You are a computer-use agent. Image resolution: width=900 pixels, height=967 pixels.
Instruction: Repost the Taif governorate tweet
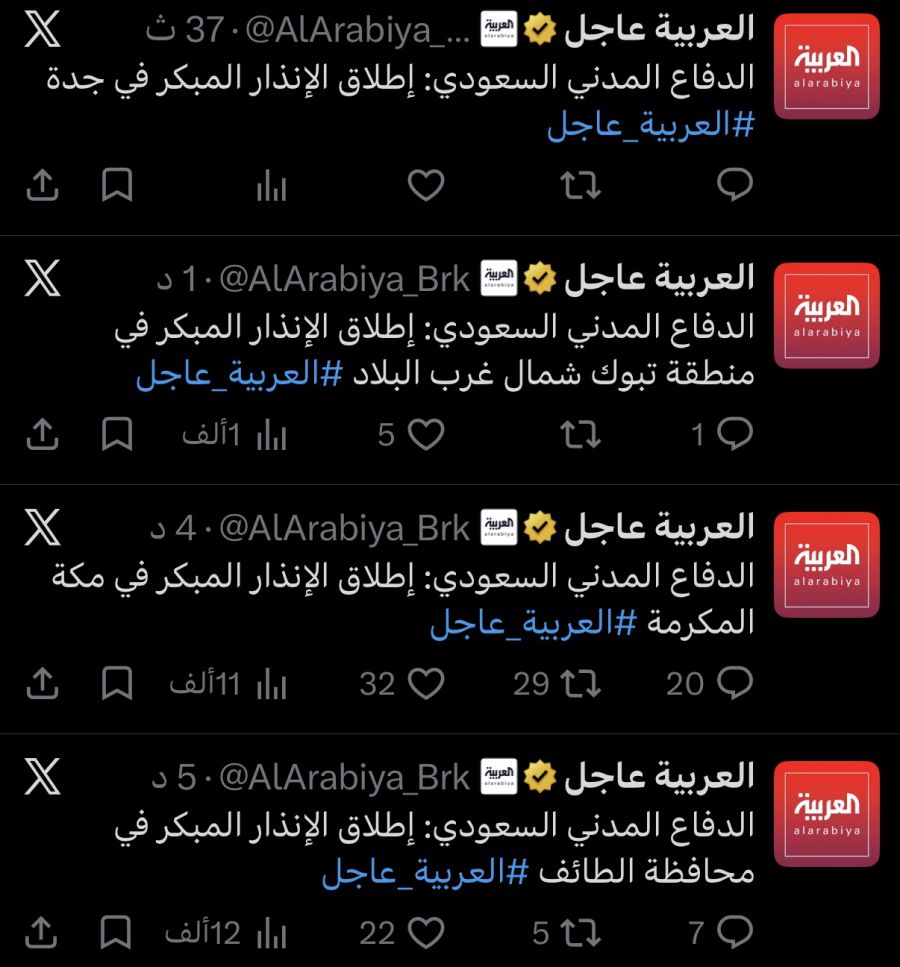point(580,932)
